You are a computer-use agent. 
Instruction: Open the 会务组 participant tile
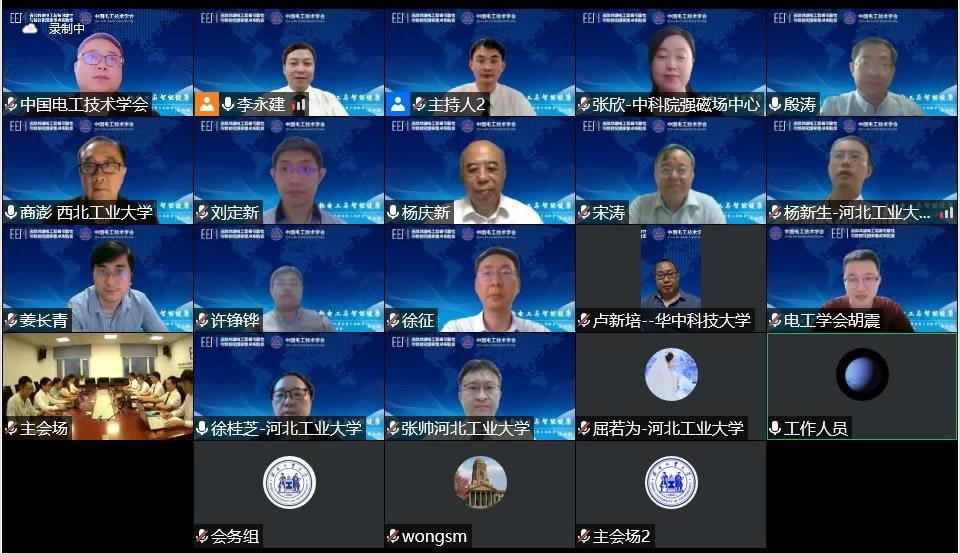point(289,493)
